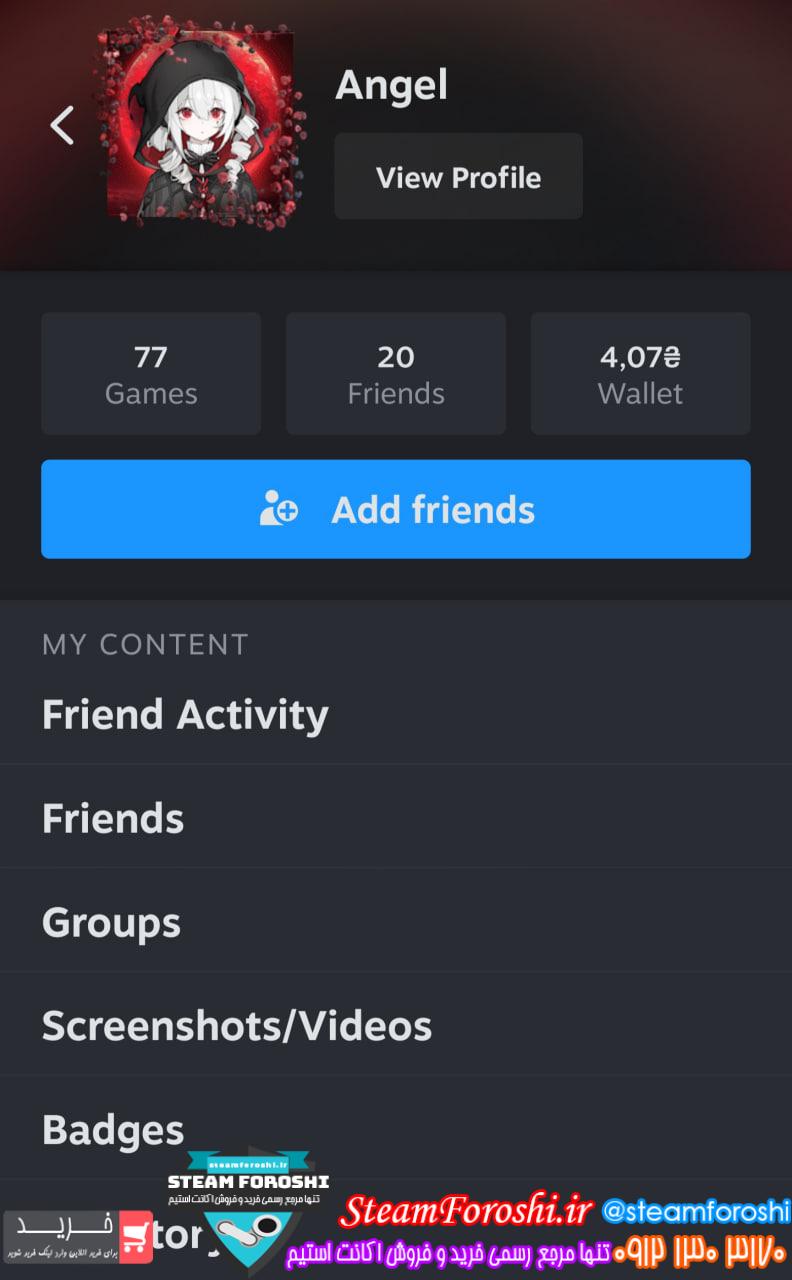The width and height of the screenshot is (792, 1280).
Task: Go back using the left arrow
Action: coord(62,126)
